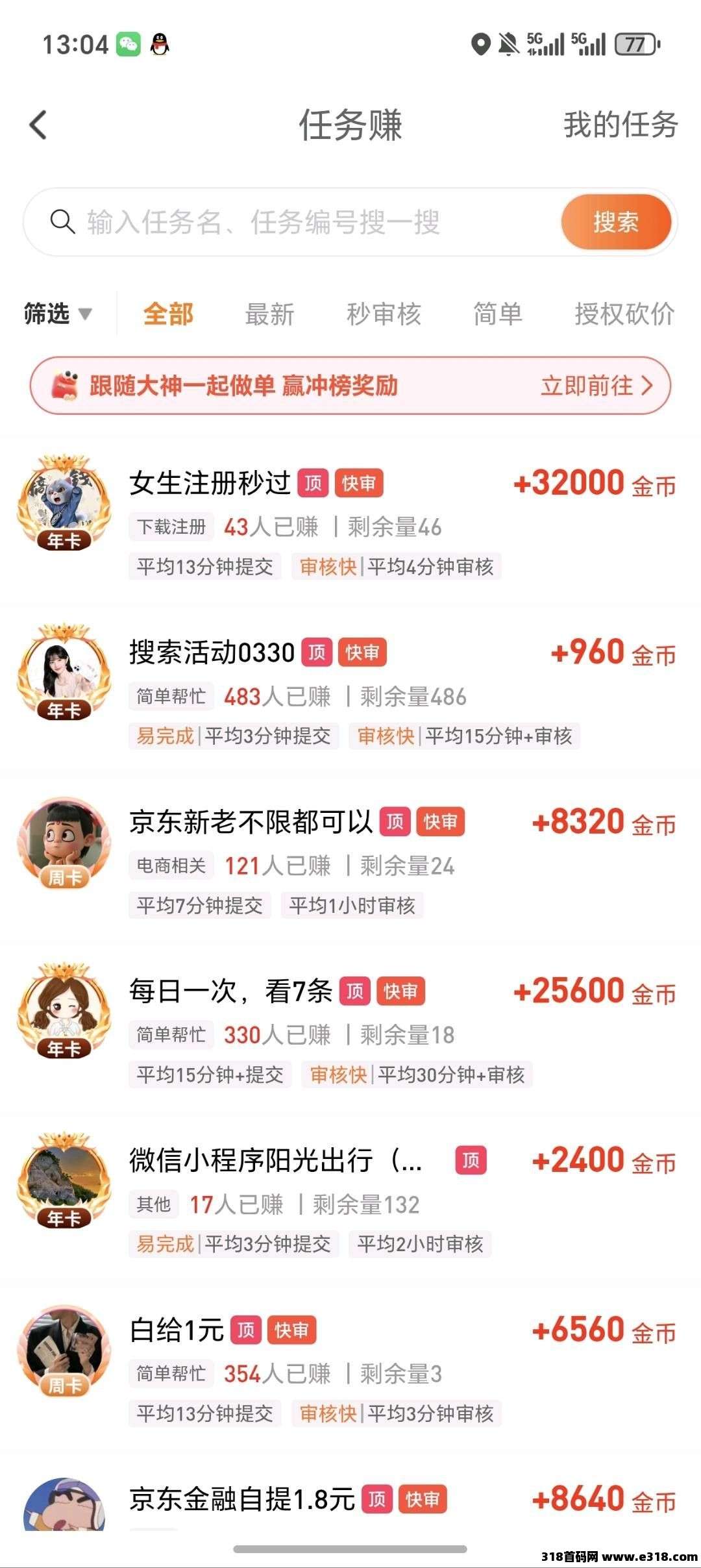Viewport: 701px width, 1568px height.
Task: Select the 全部 tab
Action: click(x=168, y=314)
